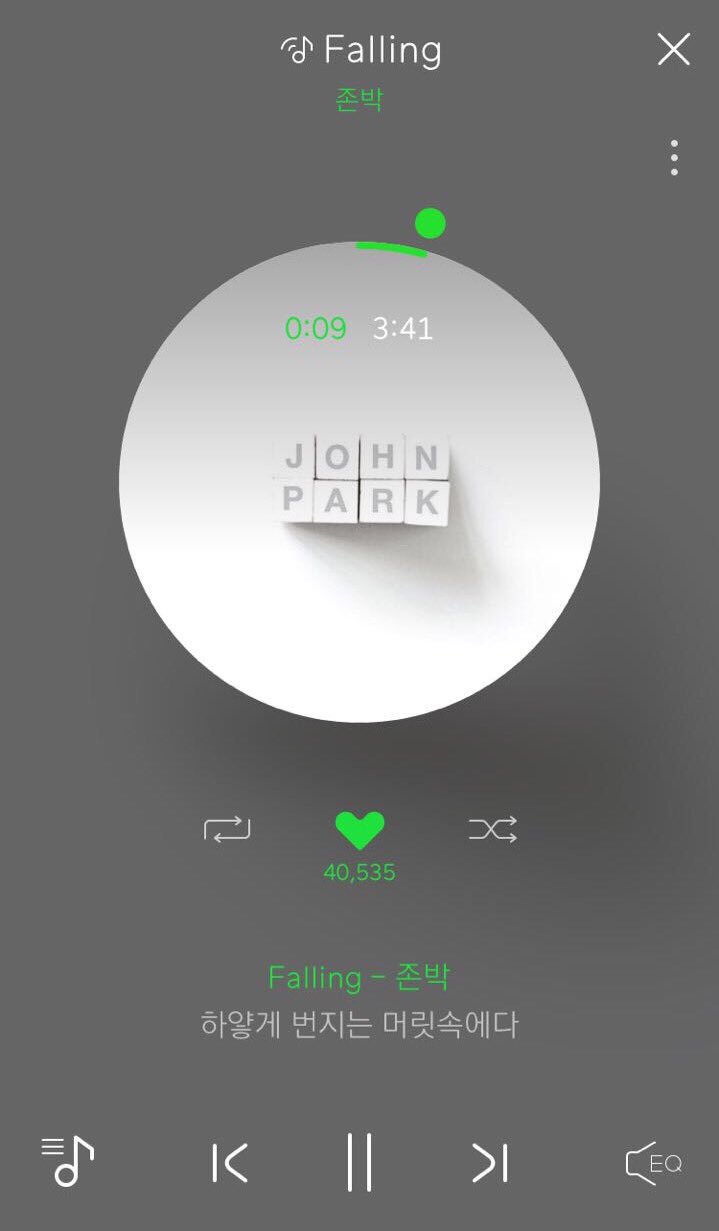719x1231 pixels.
Task: Unlike the song with the green heart
Action: coord(359,830)
